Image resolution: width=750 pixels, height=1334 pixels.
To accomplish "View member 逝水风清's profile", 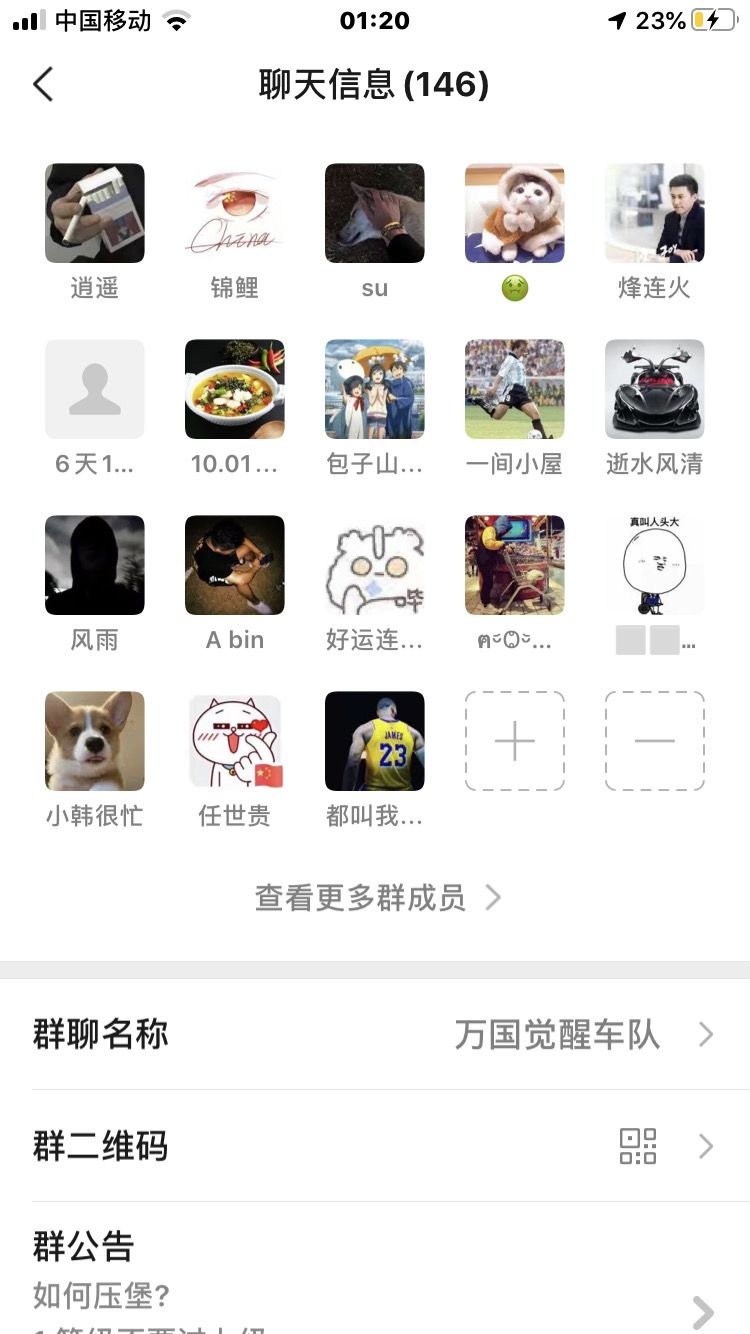I will point(655,389).
